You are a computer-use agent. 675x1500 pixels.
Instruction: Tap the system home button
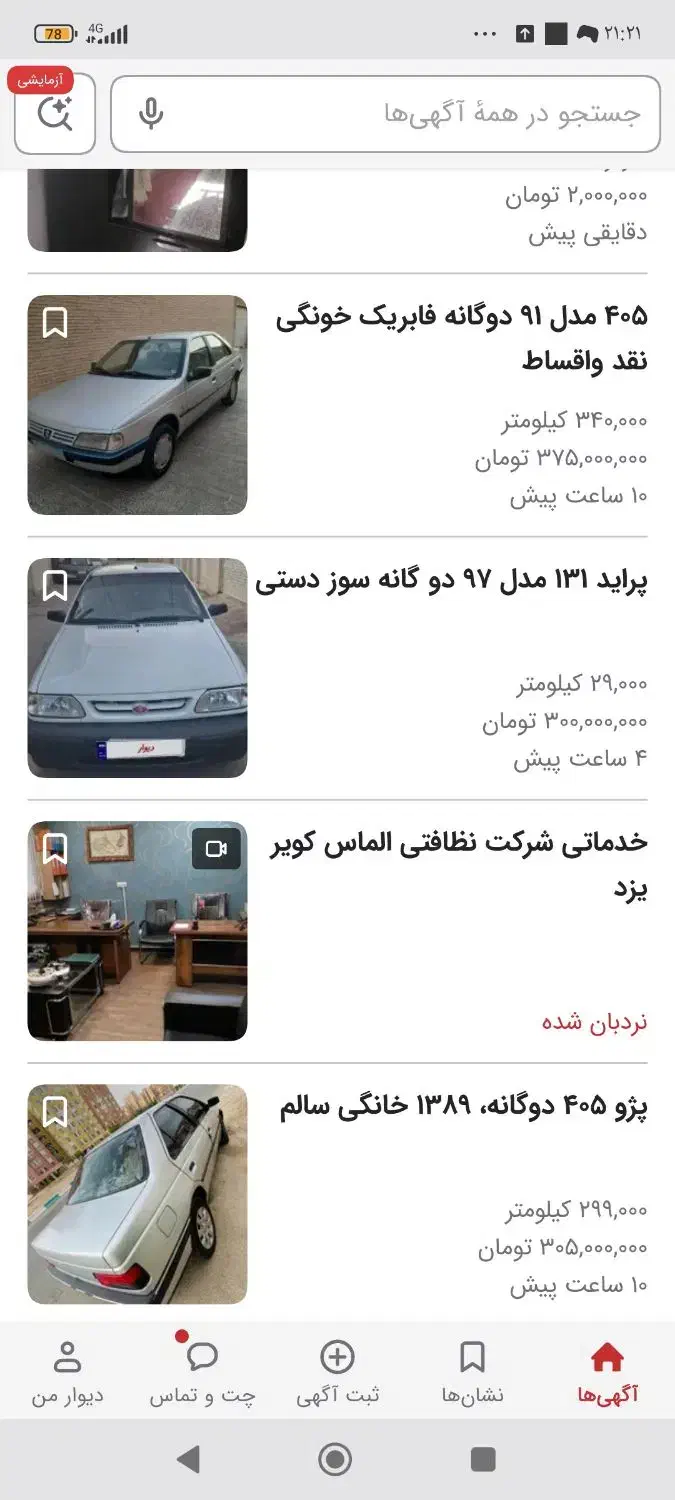335,1460
